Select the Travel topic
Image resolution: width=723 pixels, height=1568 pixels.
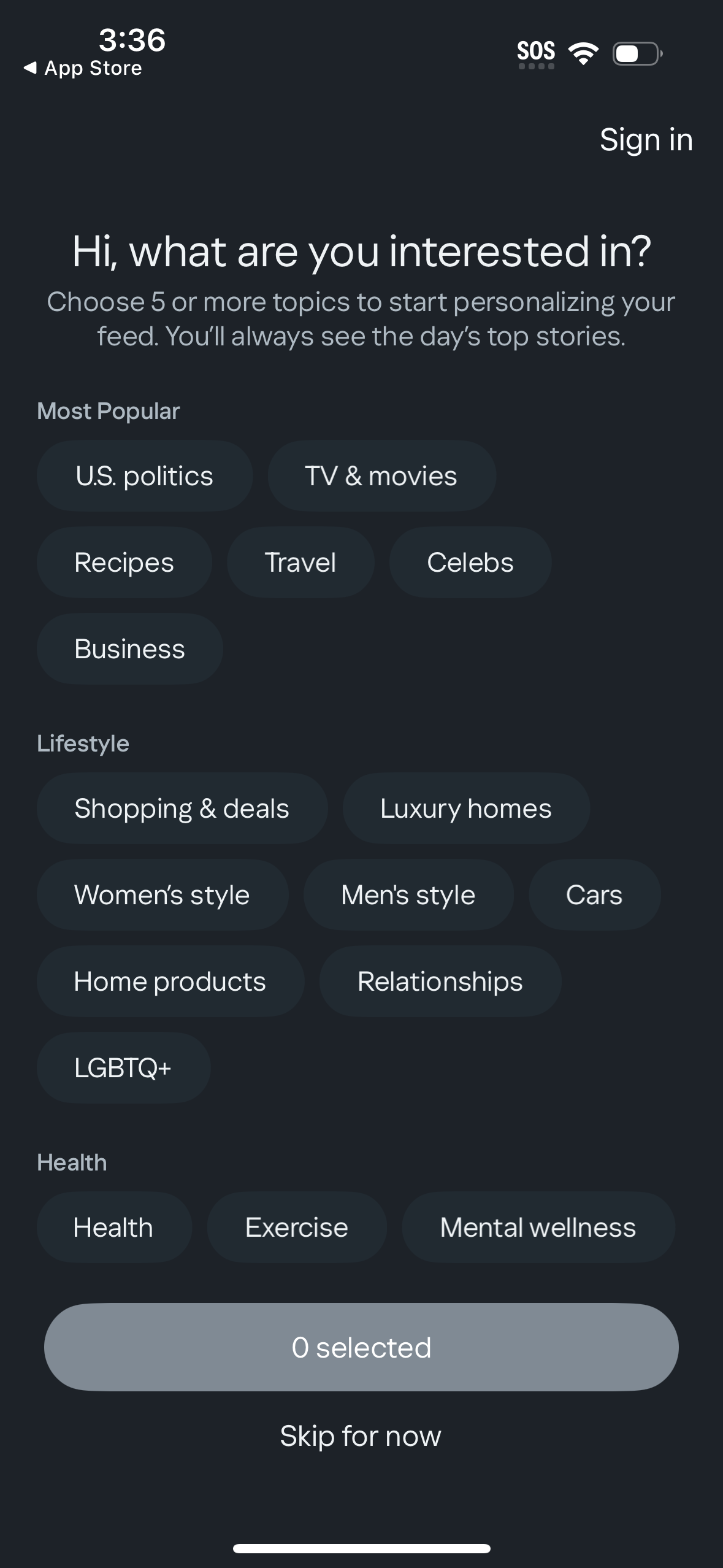click(300, 562)
